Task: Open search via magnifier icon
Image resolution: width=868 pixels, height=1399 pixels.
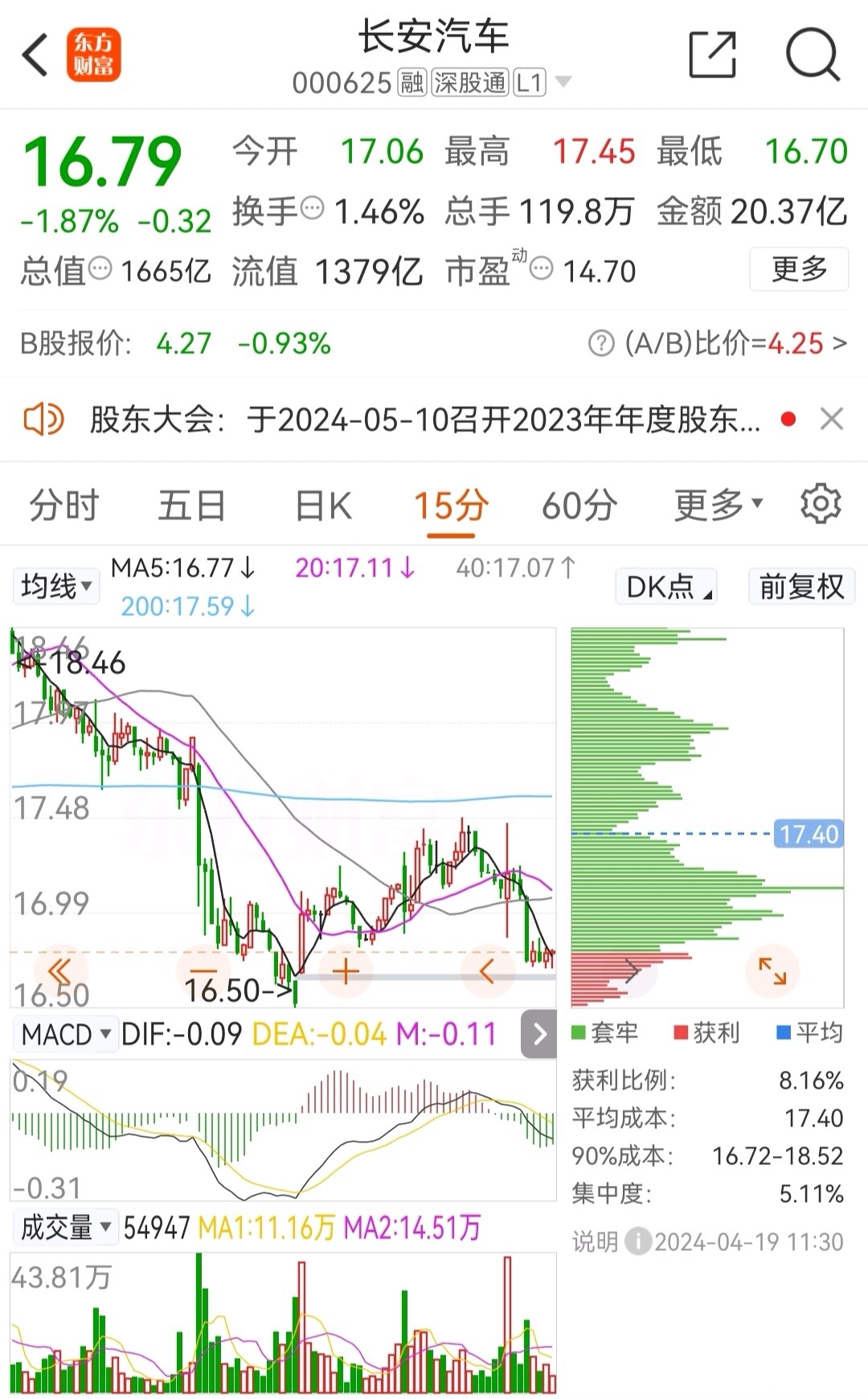Action: pyautogui.click(x=813, y=52)
